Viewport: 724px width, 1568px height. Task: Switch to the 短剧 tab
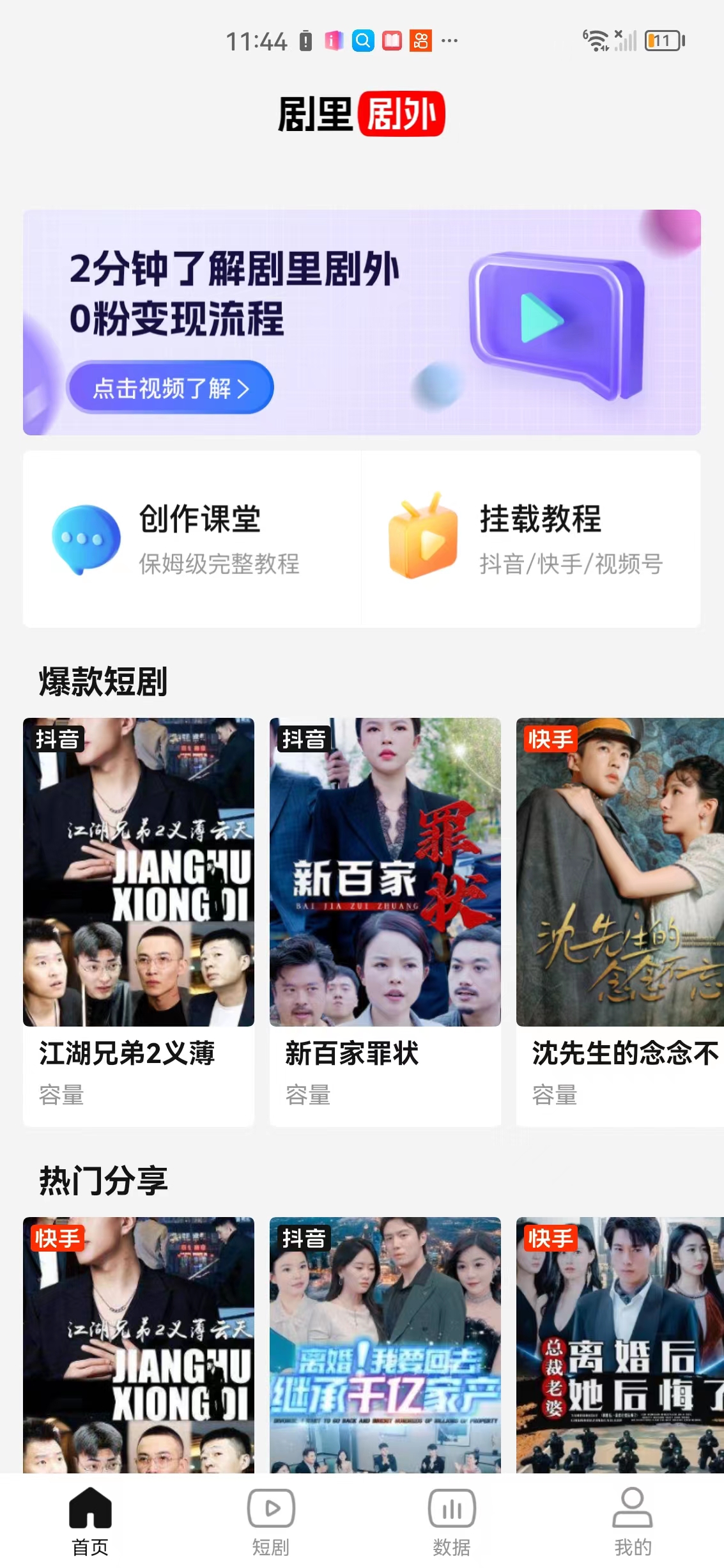coord(271,1521)
